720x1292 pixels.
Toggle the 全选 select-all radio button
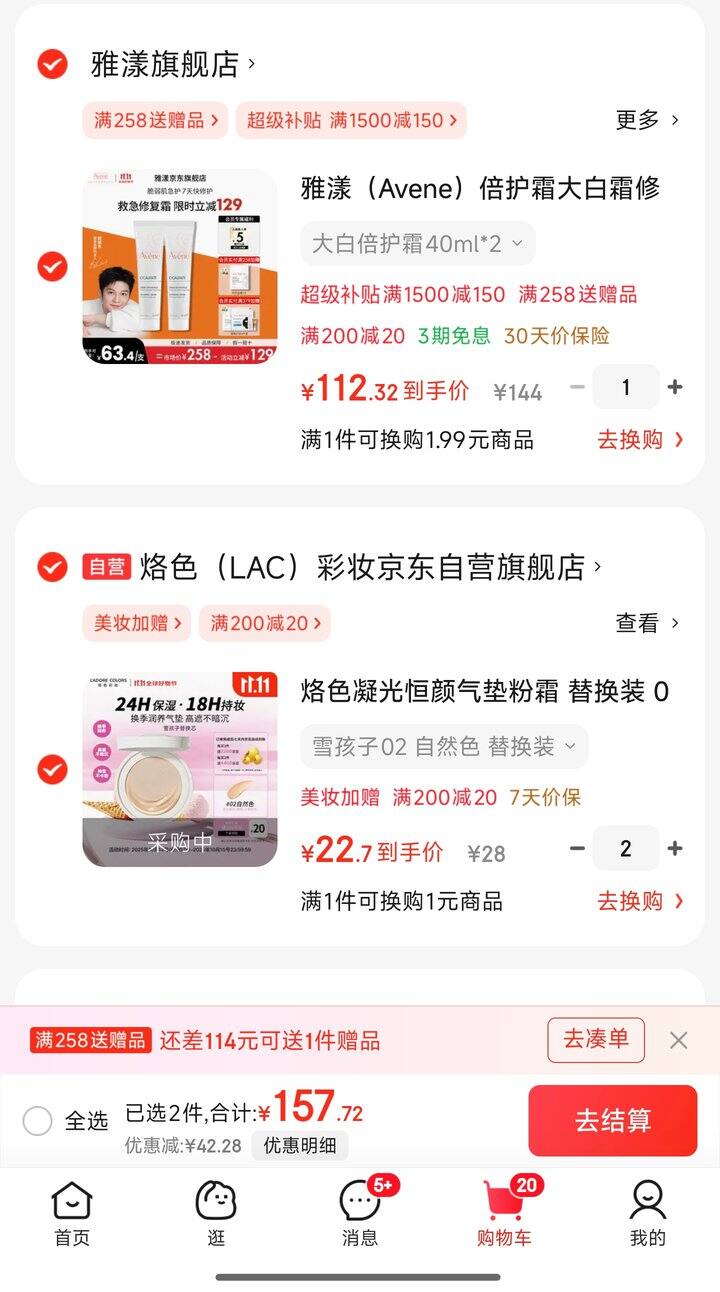coord(38,1121)
